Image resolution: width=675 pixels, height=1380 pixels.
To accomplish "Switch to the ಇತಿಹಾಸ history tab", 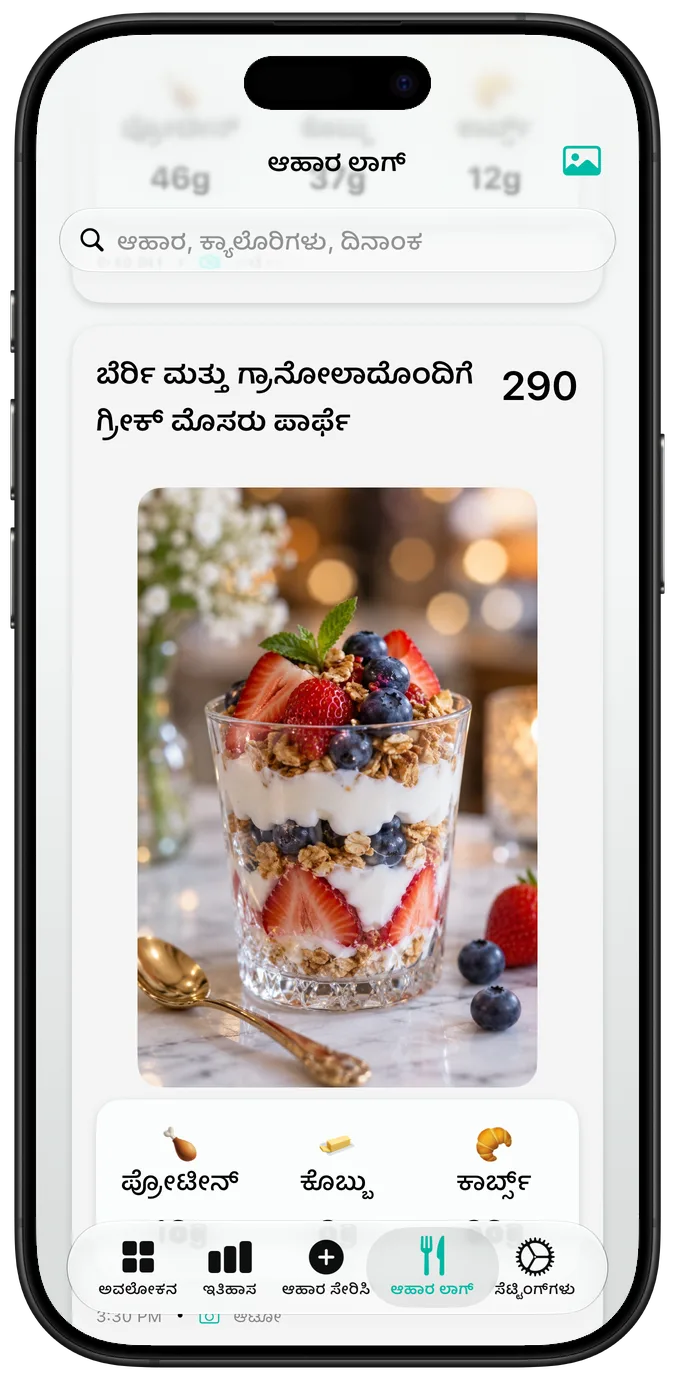I will 230,1268.
